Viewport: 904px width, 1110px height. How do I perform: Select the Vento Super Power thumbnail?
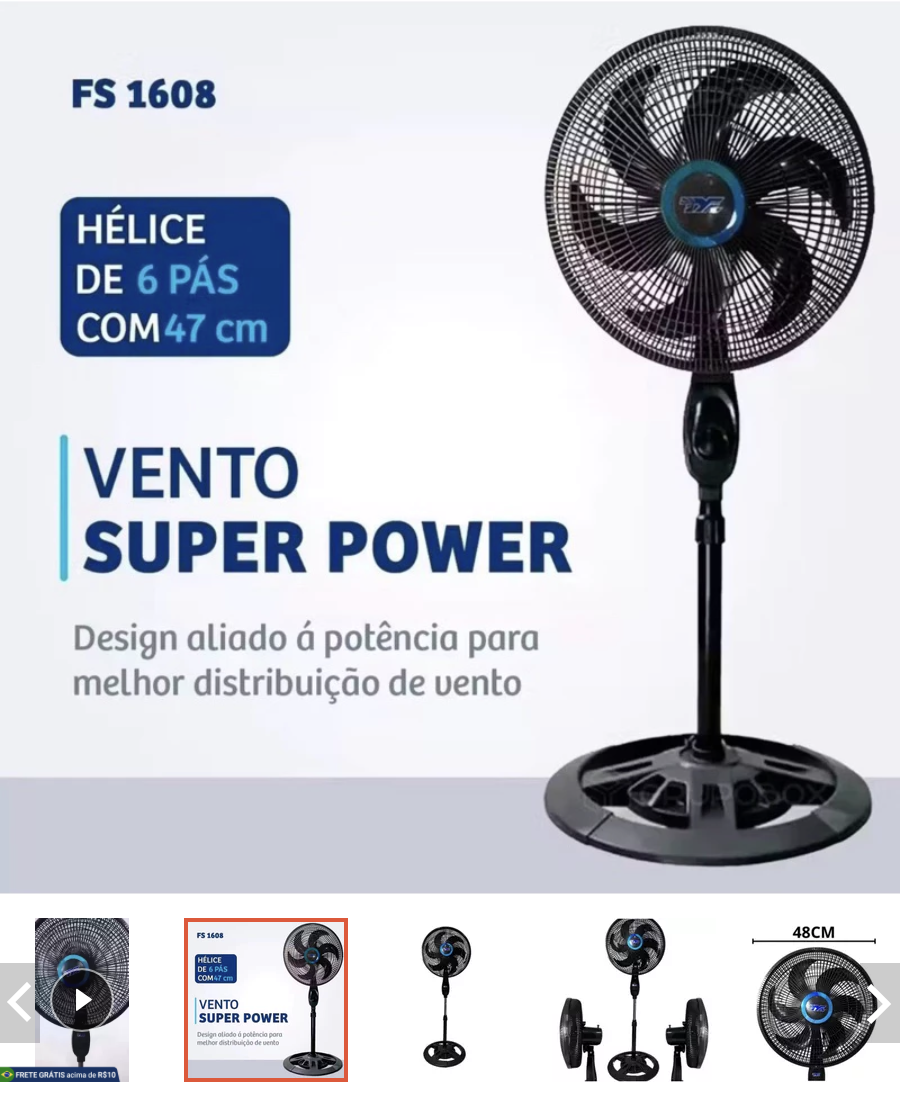pos(266,999)
